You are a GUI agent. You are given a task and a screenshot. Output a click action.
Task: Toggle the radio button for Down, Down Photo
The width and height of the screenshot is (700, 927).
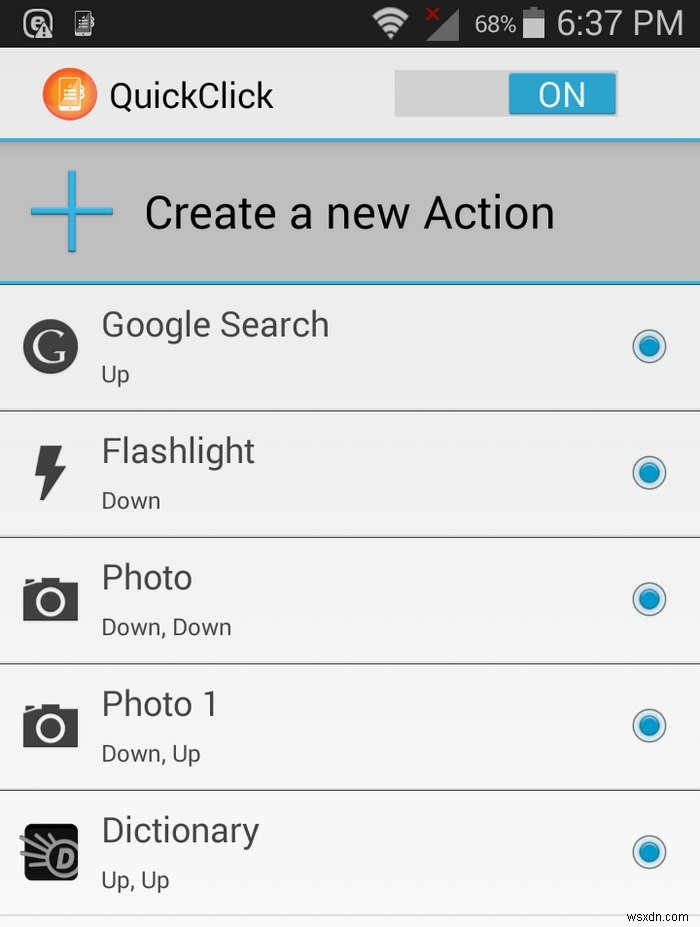click(649, 599)
